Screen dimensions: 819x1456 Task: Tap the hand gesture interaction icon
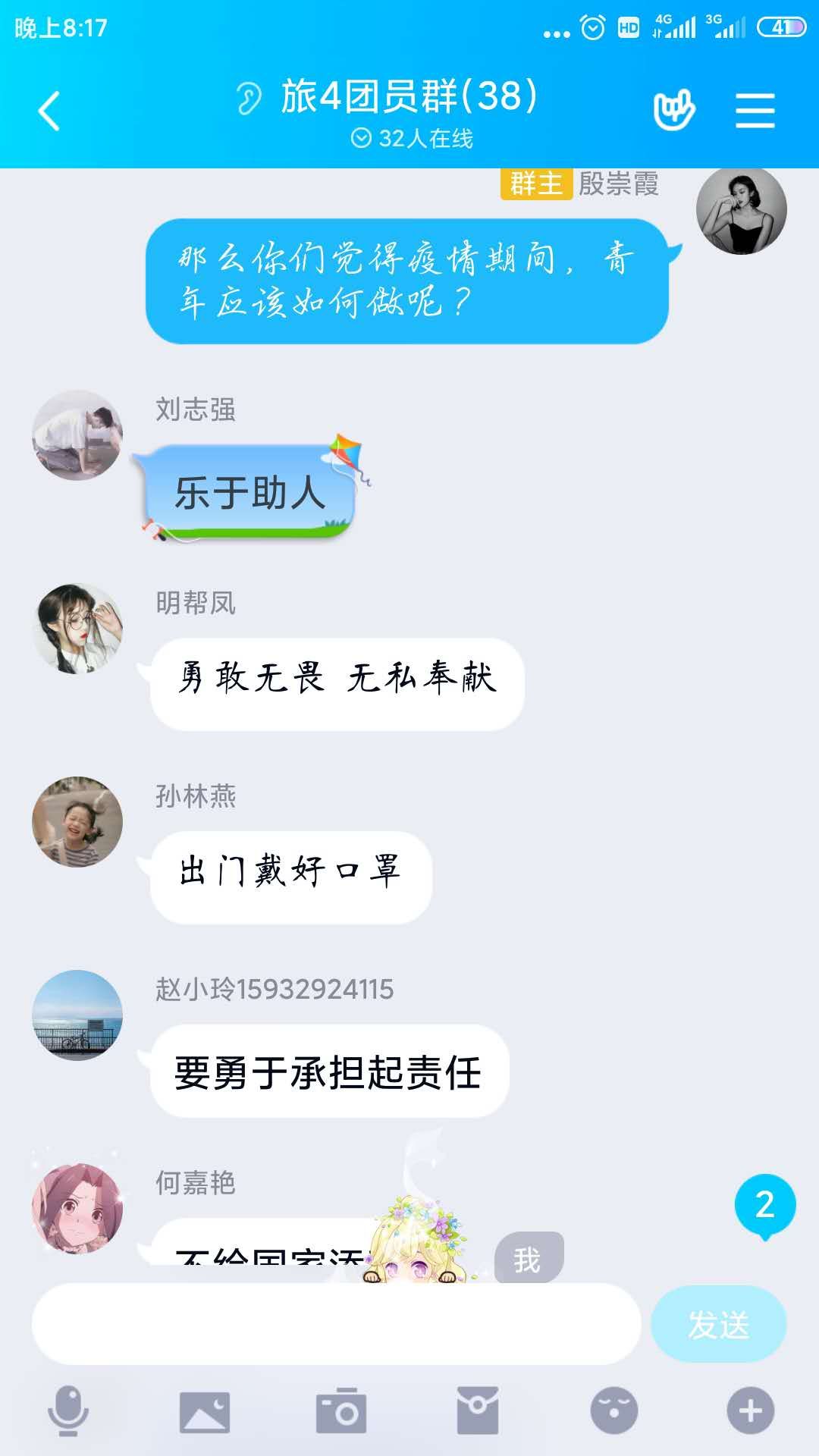pos(673,111)
